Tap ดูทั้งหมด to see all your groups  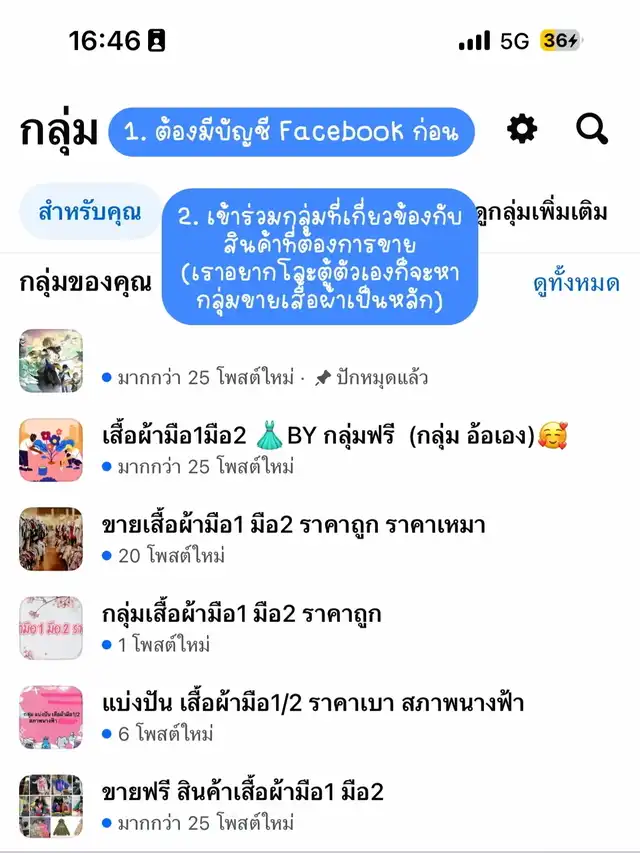pos(575,284)
